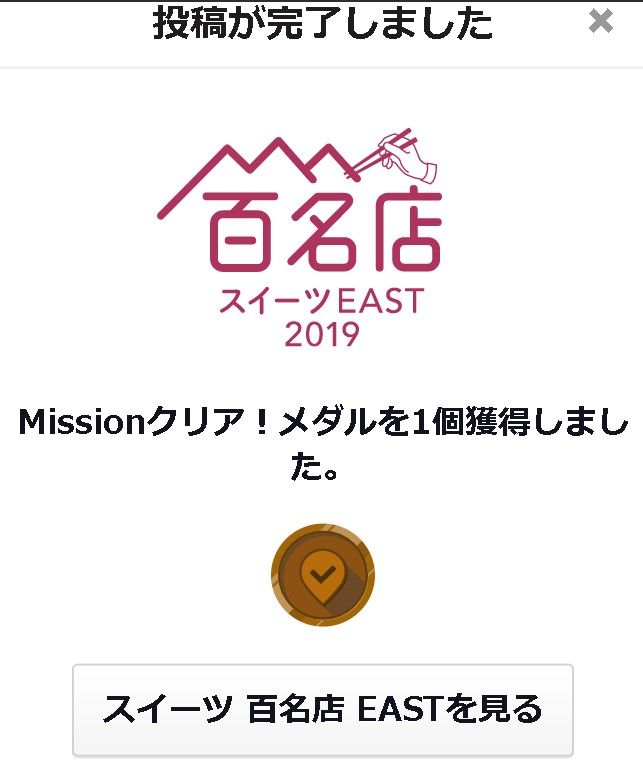
Task: Open スイーツ 百名店 EASTを見る button
Action: click(x=322, y=709)
